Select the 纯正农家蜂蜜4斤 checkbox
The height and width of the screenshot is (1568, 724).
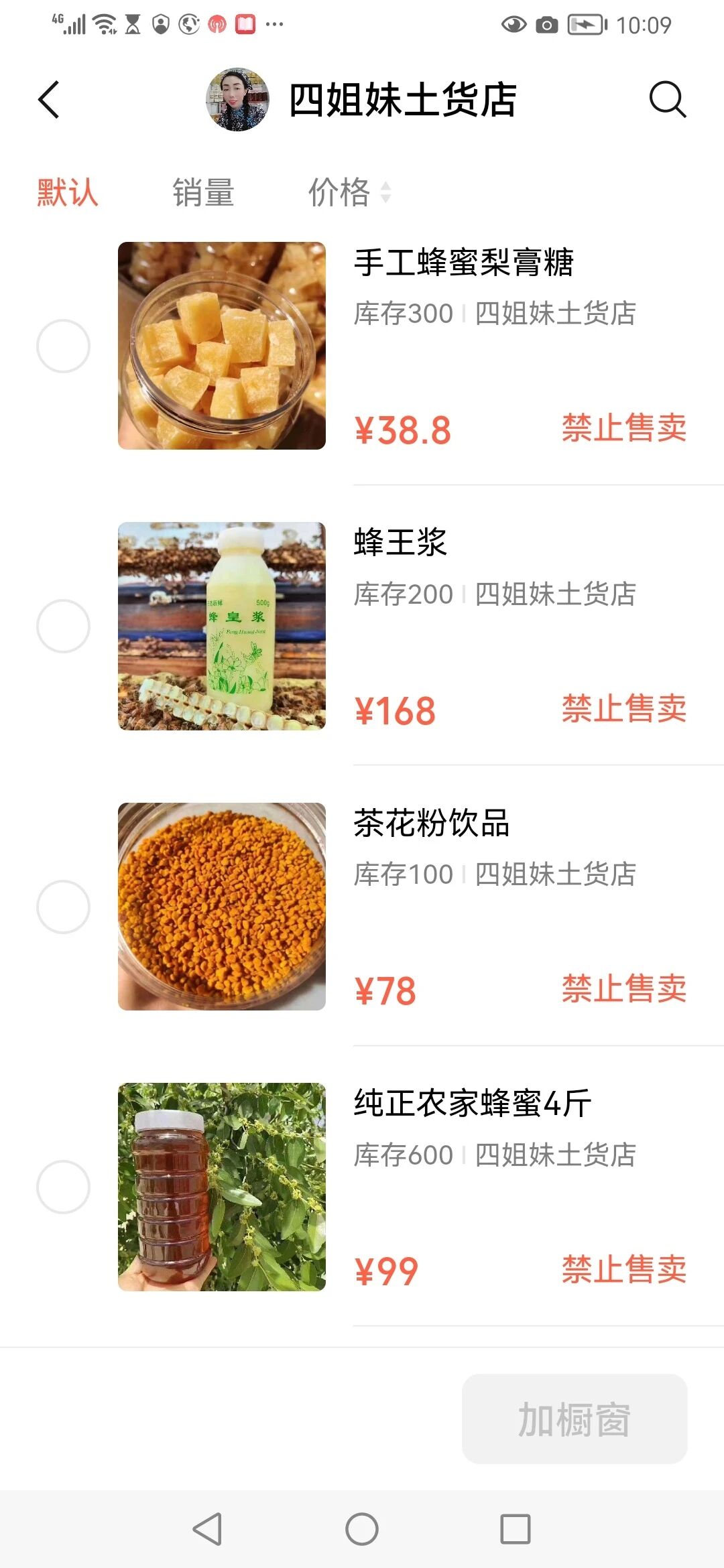[x=63, y=1187]
